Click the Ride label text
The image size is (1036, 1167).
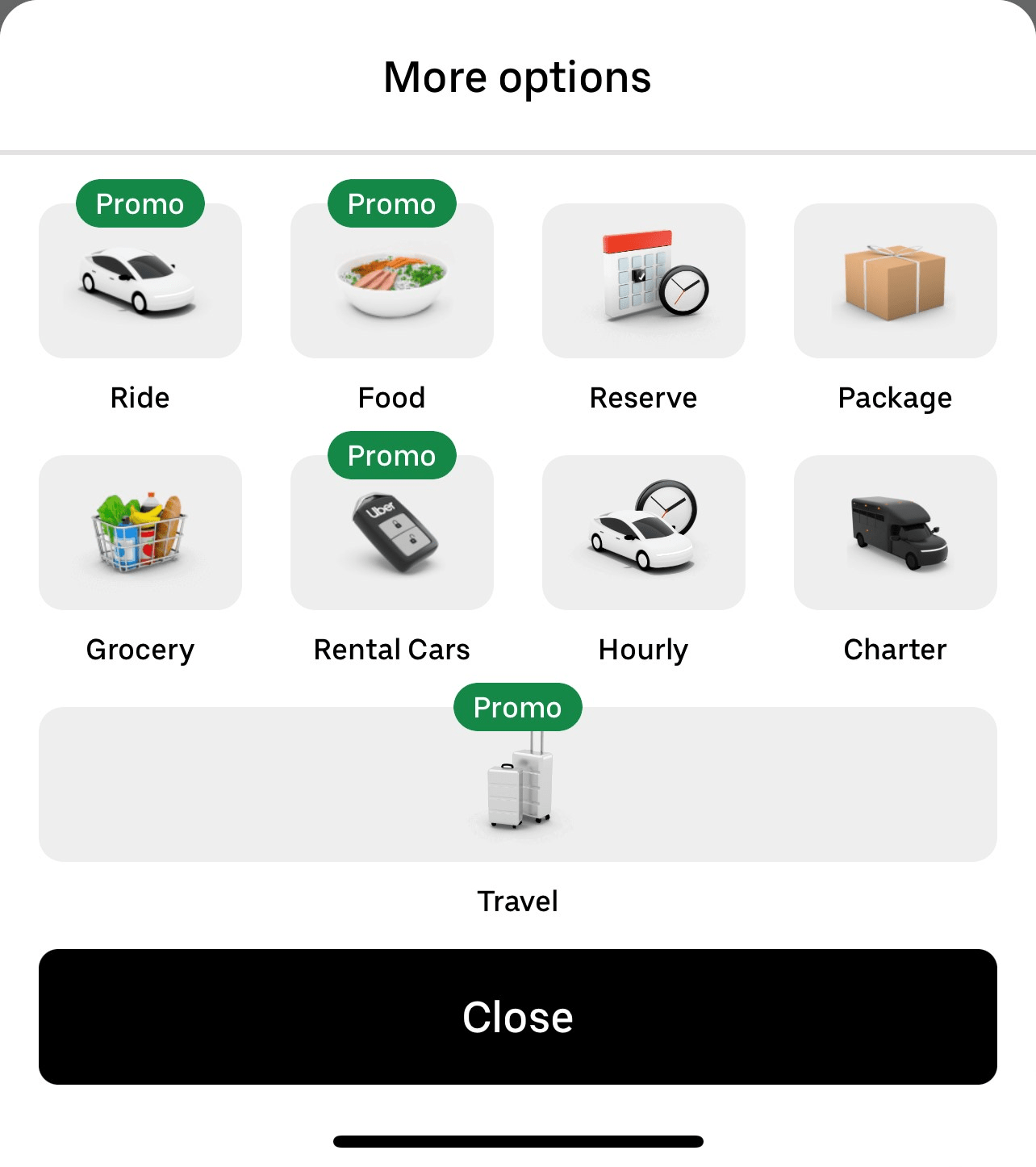tap(140, 397)
